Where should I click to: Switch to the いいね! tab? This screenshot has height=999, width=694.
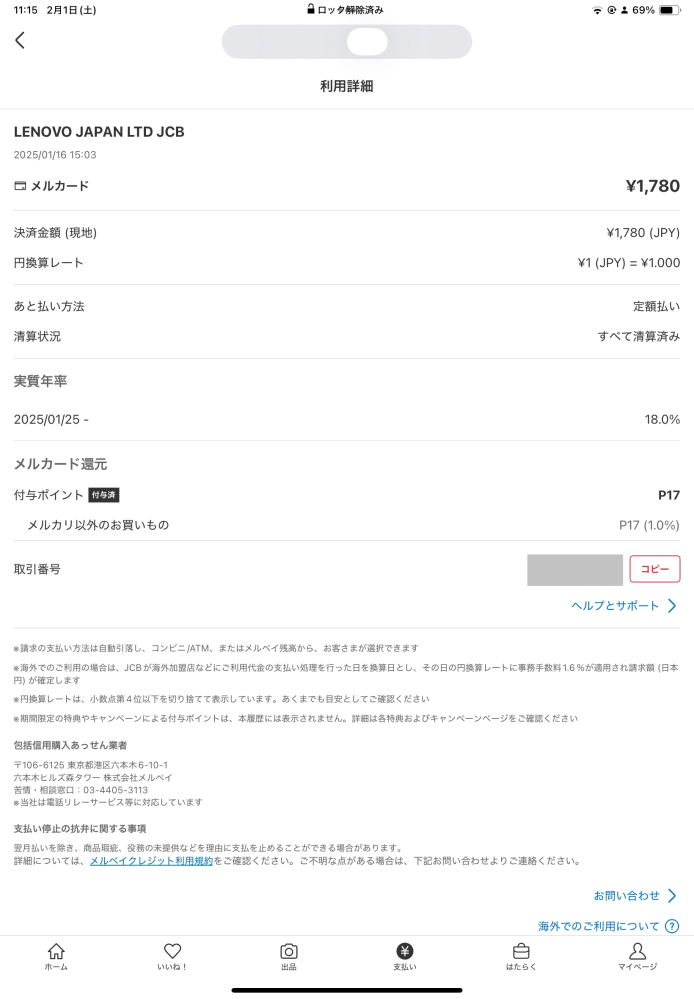pos(172,957)
